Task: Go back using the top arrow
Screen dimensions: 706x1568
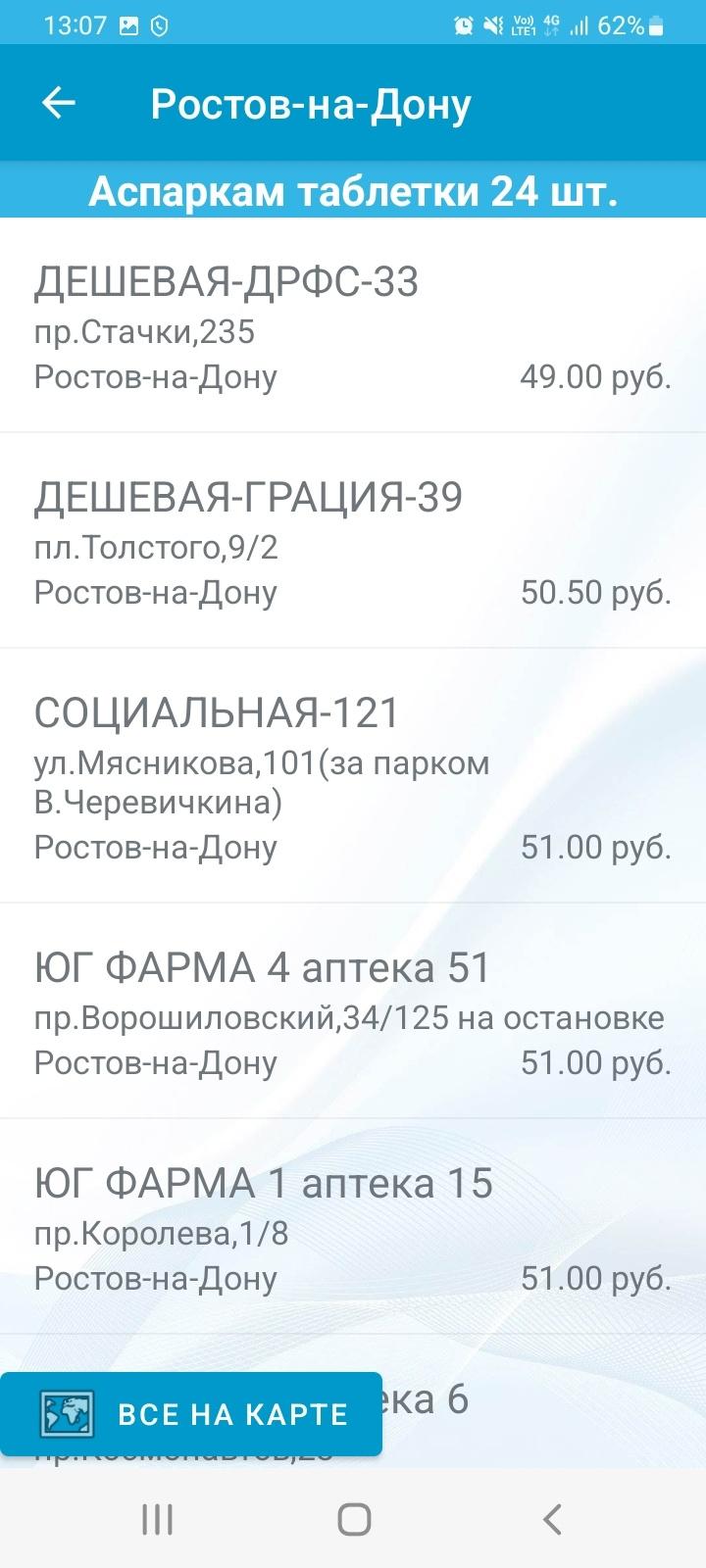Action: pos(59,103)
